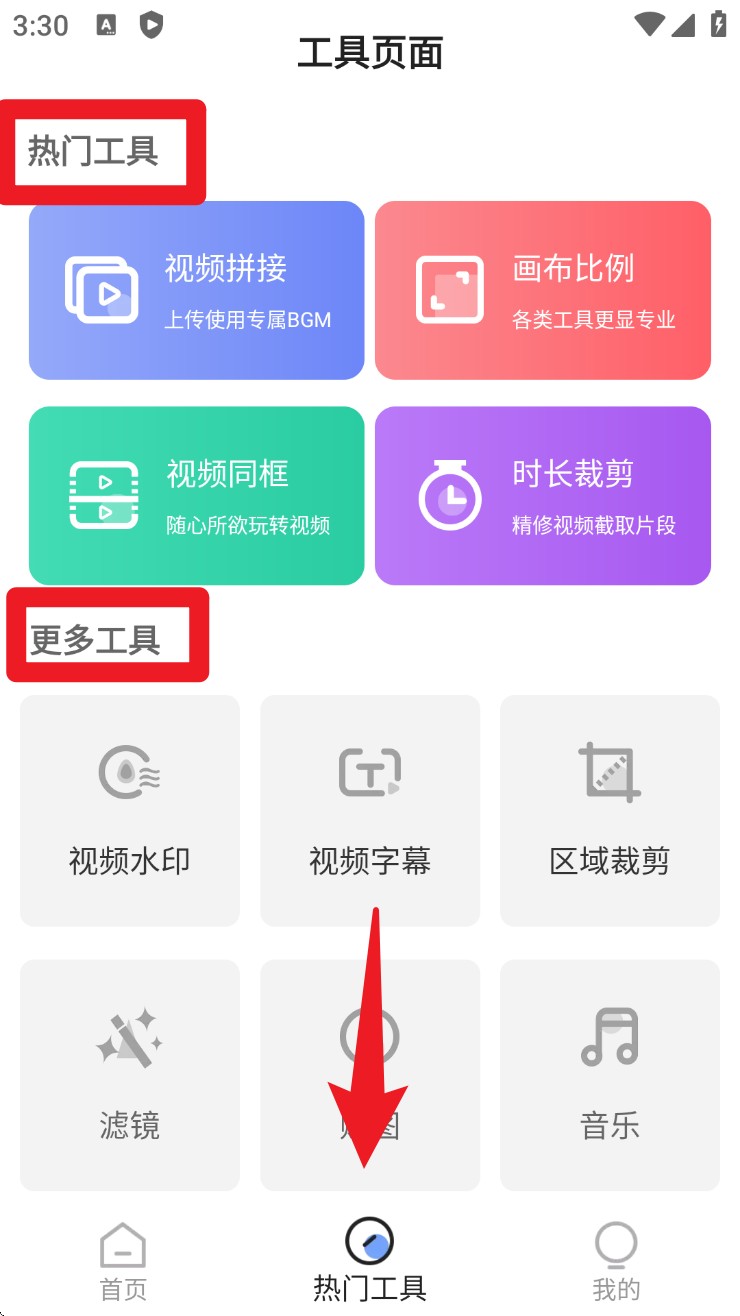Image resolution: width=740 pixels, height=1316 pixels.
Task: Select the 滤镜 filter tool
Action: pos(129,1075)
